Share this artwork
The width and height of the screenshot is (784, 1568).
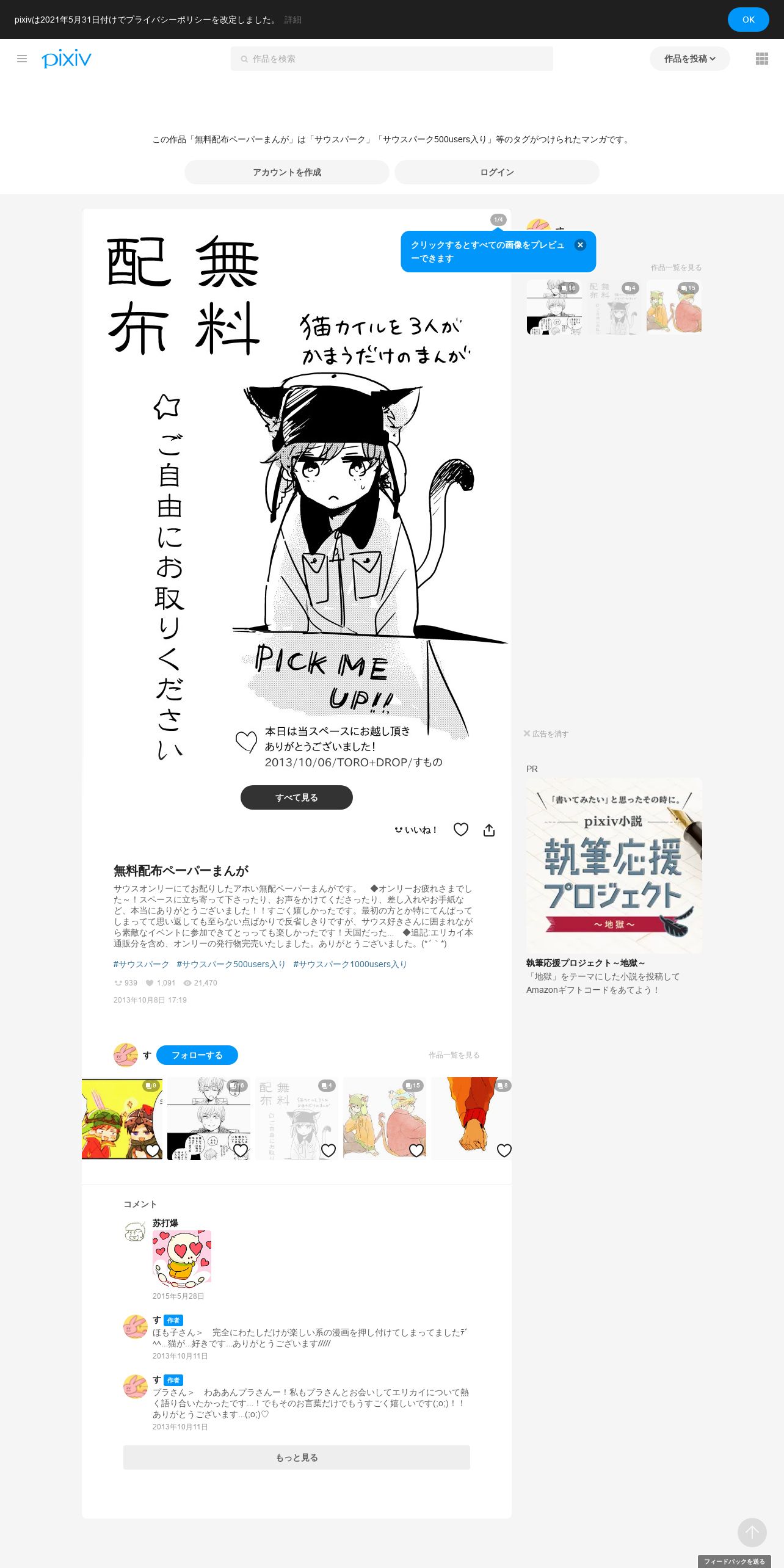pos(489,830)
